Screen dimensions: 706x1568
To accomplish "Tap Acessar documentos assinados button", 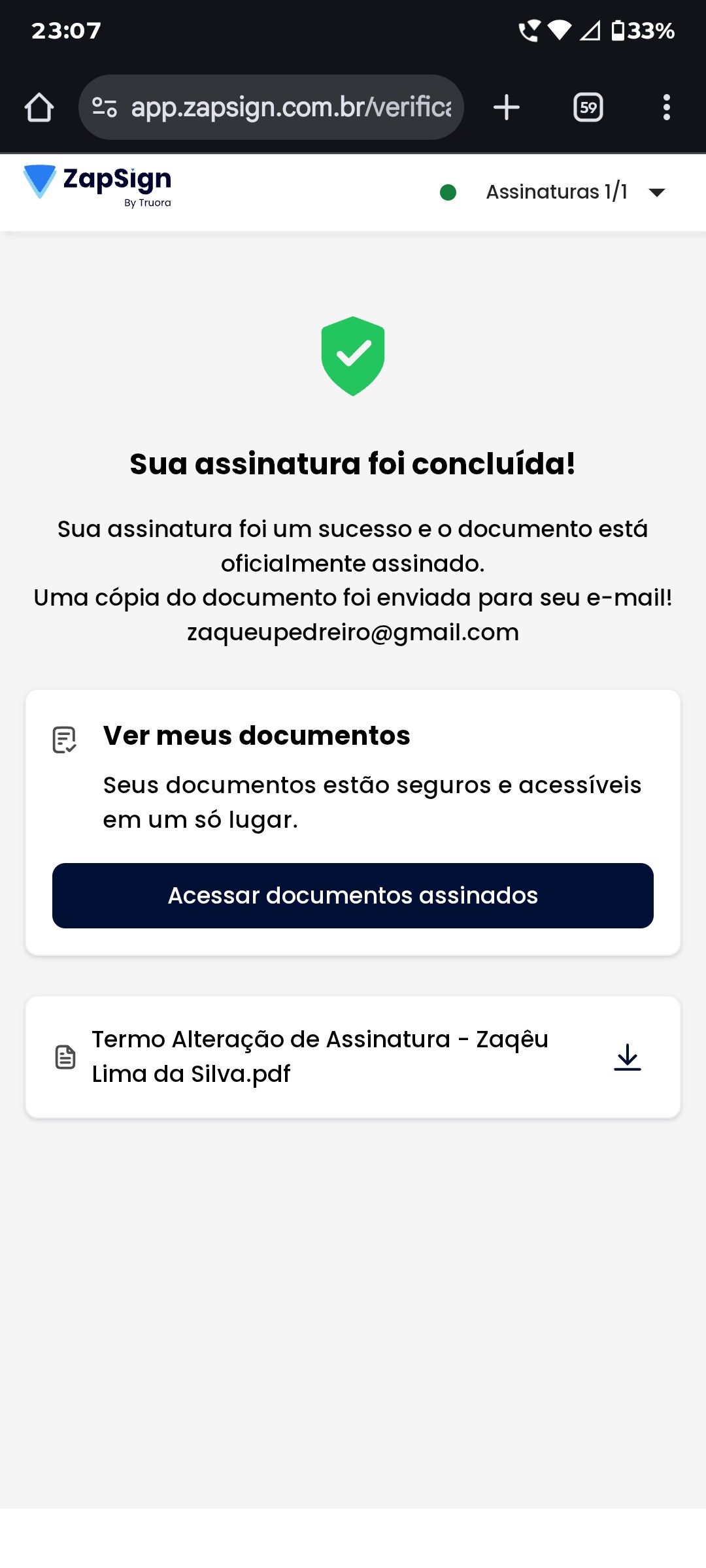I will [353, 895].
